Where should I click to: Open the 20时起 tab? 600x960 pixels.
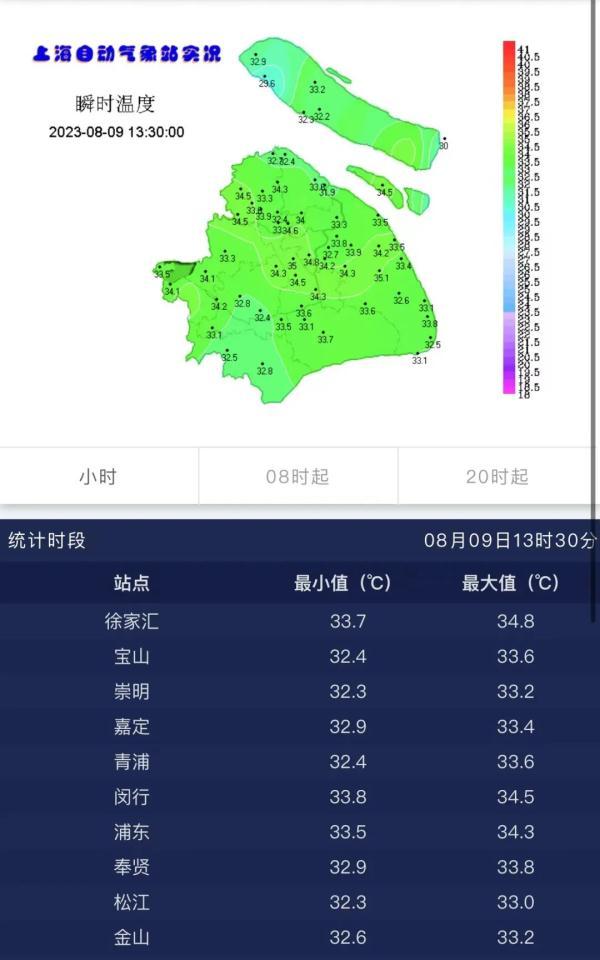click(x=496, y=477)
